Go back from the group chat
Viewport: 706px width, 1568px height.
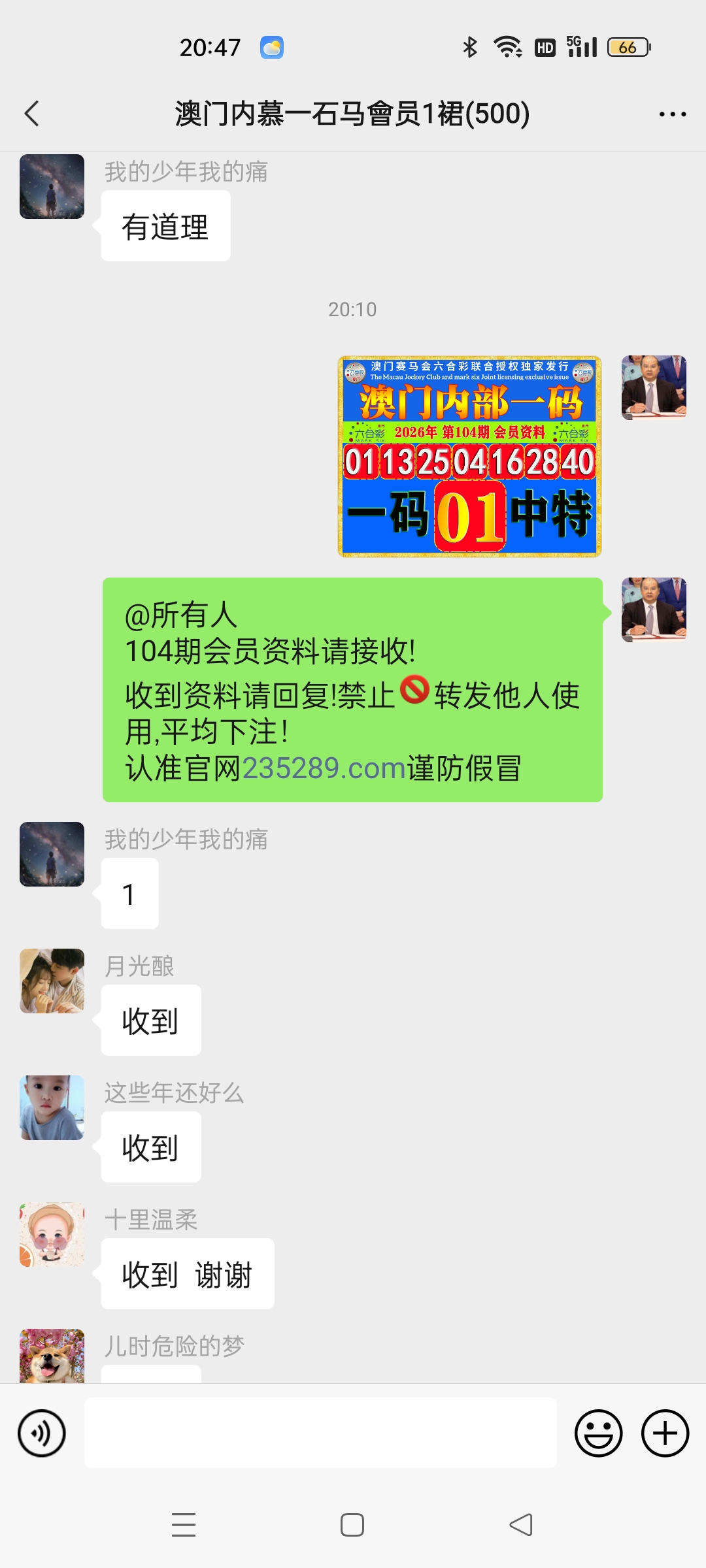tap(31, 114)
